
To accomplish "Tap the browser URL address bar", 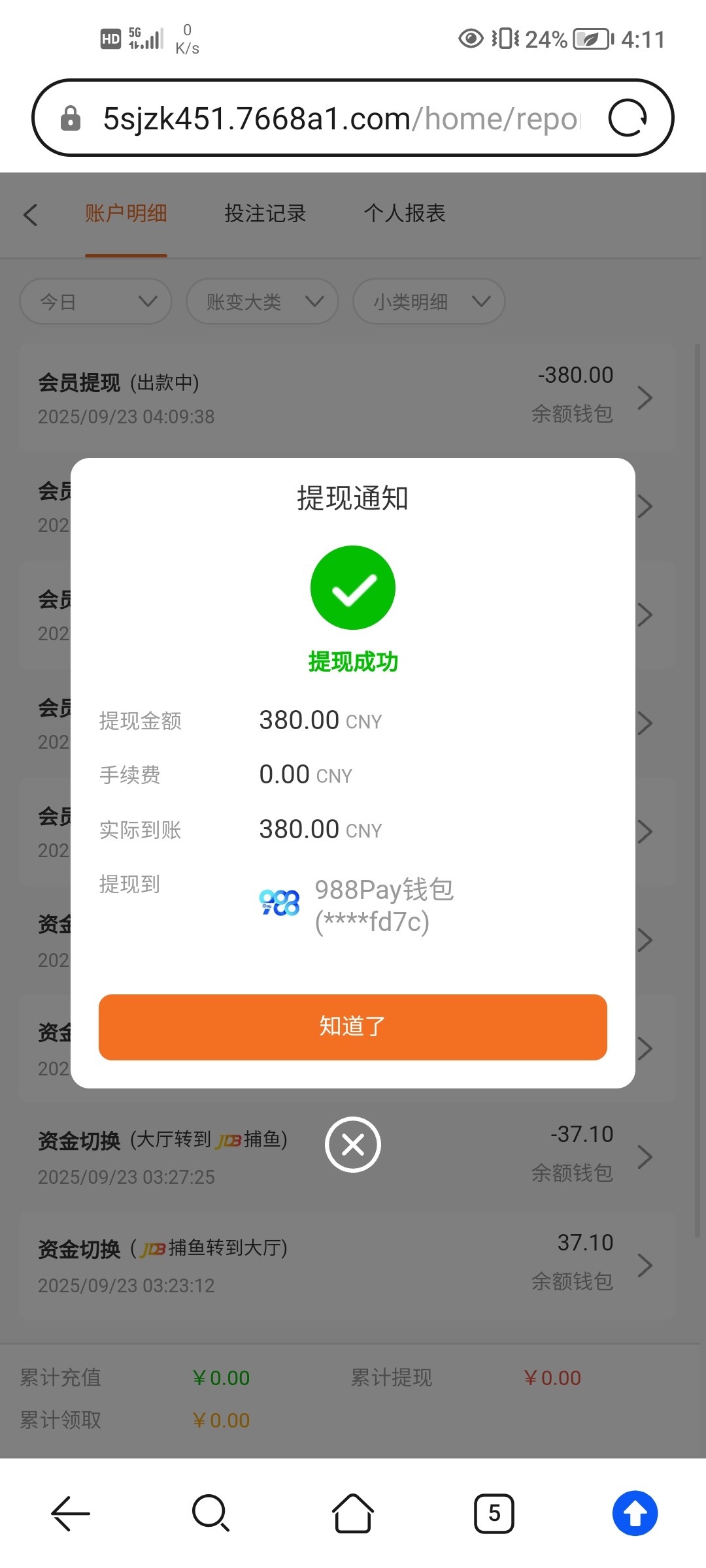I will [340, 118].
